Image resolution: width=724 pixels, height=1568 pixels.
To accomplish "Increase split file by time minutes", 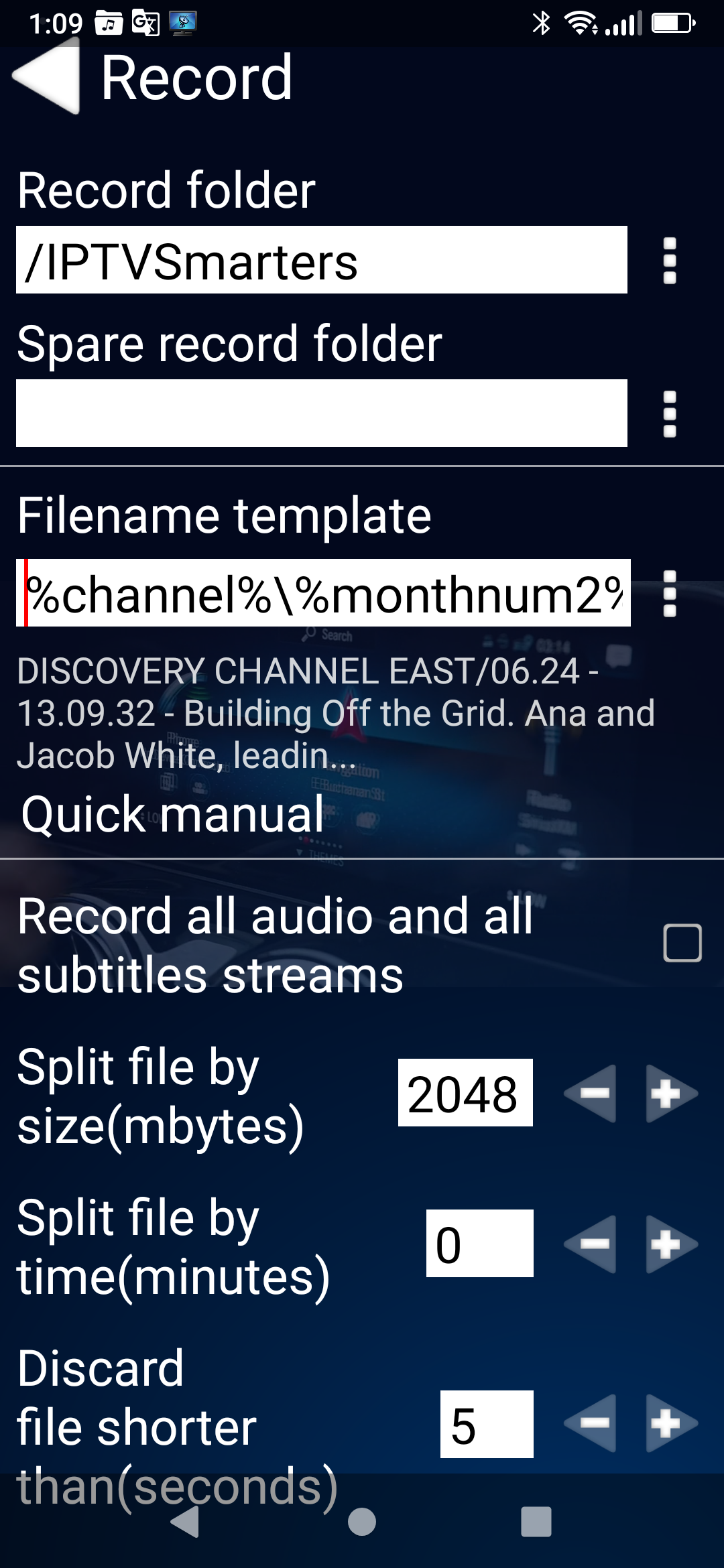I will [670, 1244].
